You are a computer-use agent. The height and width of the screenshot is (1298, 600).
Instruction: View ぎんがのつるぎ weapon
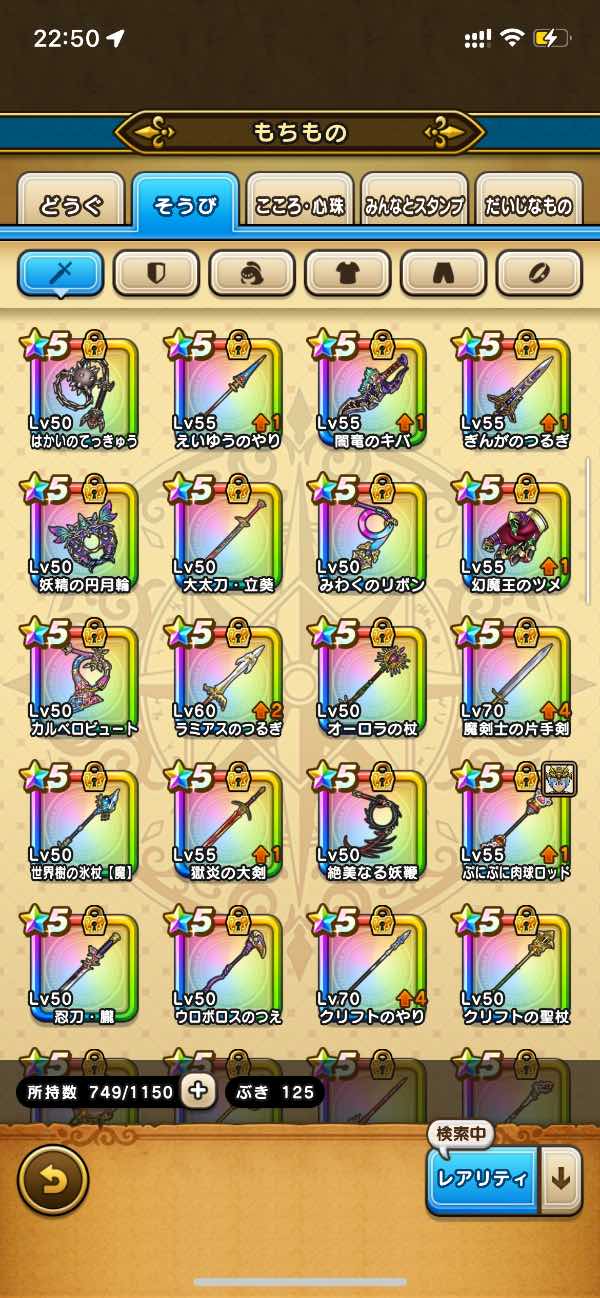[516, 393]
